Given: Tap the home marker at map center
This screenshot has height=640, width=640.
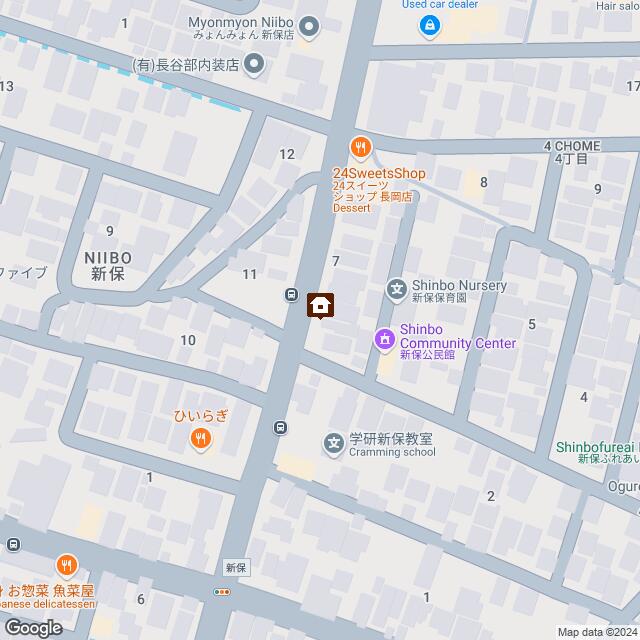Looking at the screenshot, I should [320, 304].
